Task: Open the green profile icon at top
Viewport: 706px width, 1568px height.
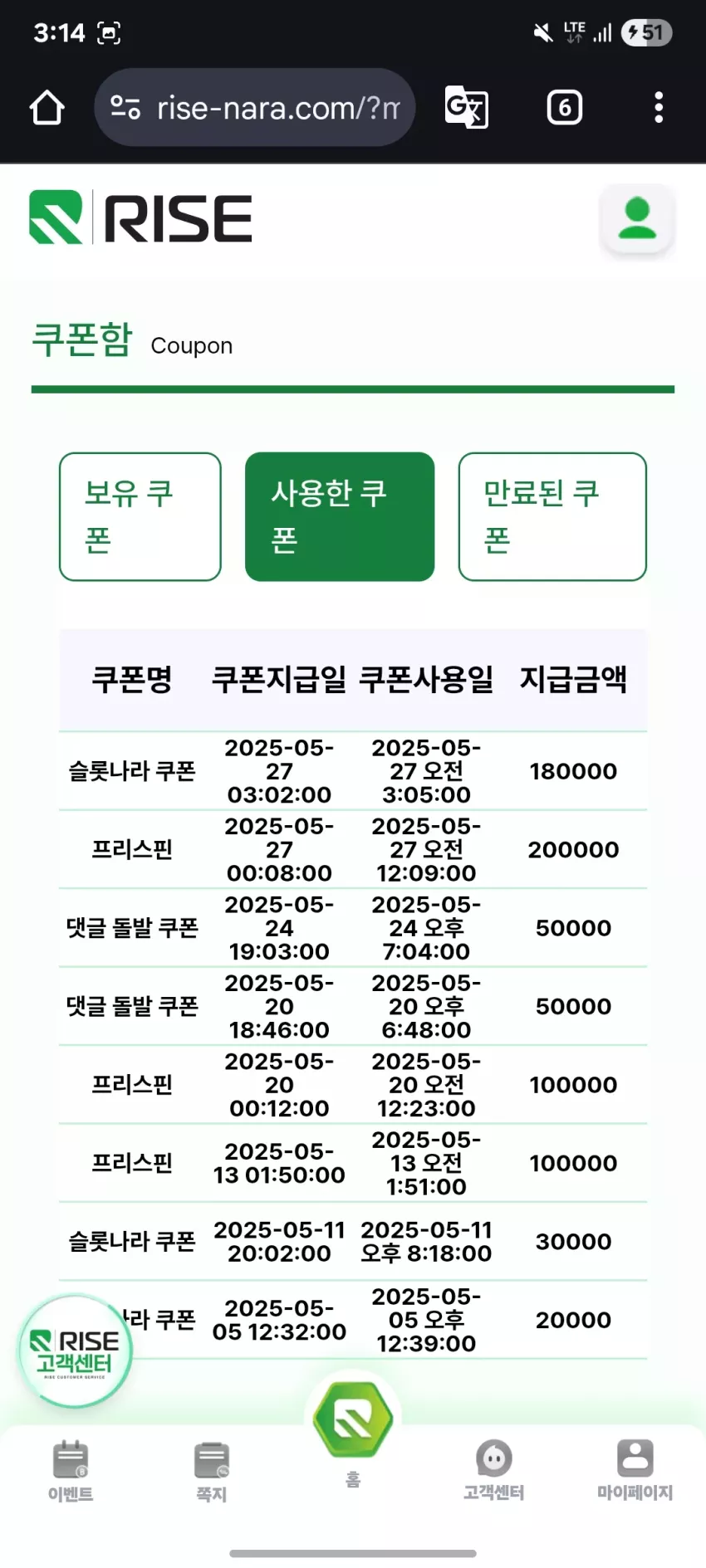Action: [637, 219]
